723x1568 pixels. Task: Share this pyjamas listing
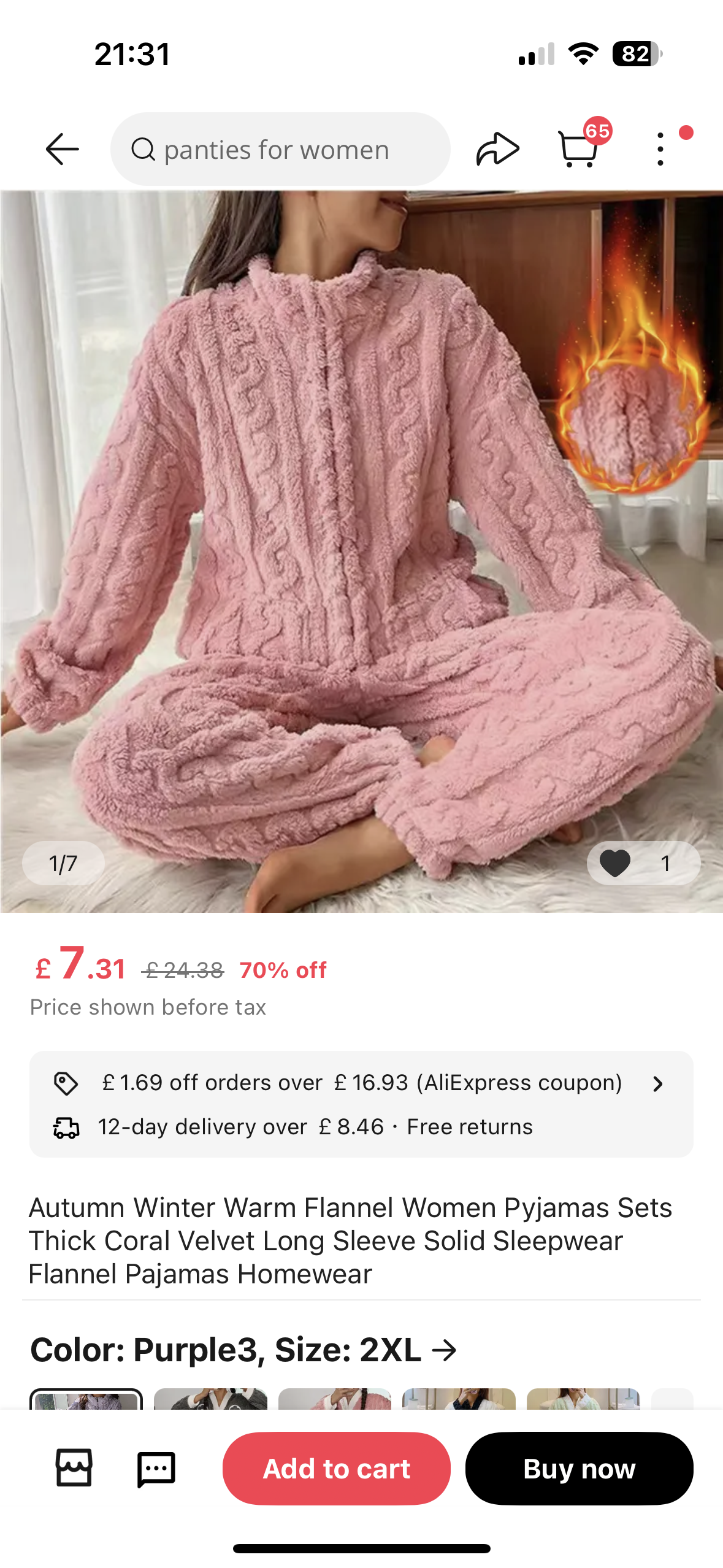pyautogui.click(x=497, y=149)
